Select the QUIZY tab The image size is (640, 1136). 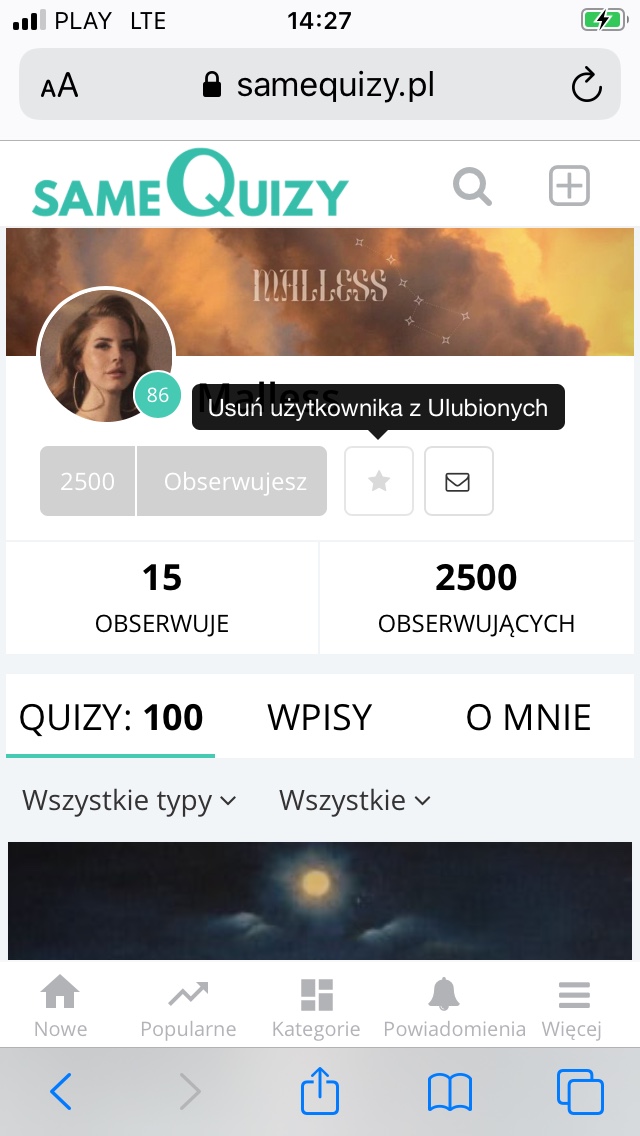tap(111, 717)
